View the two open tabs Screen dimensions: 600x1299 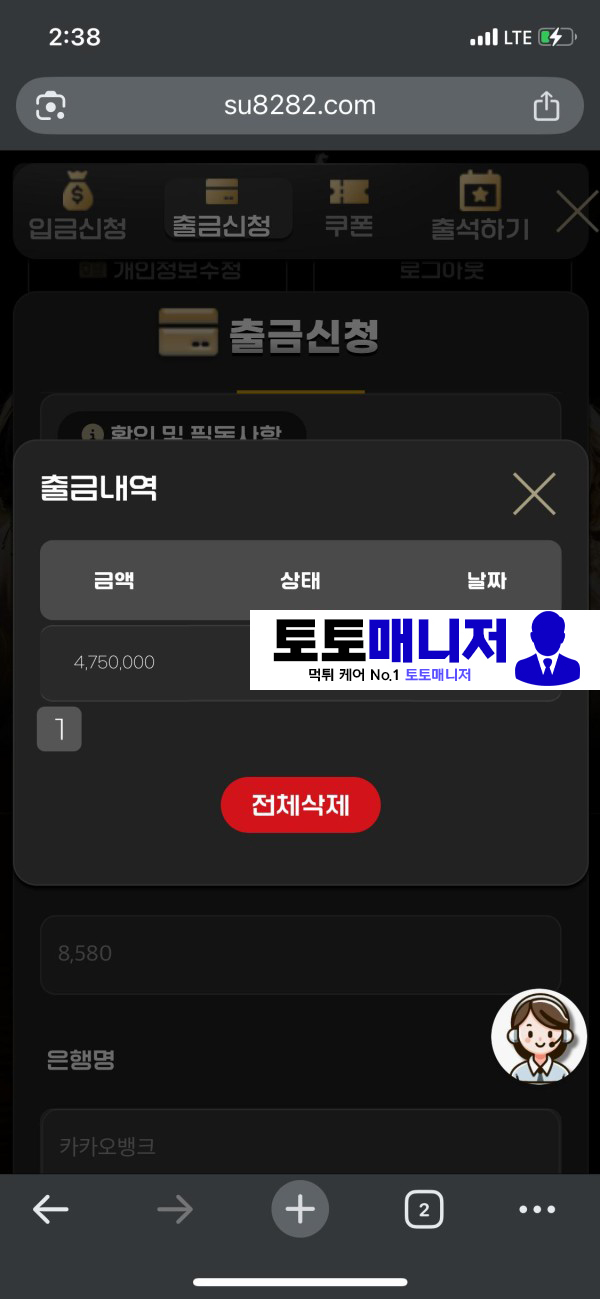click(x=424, y=1210)
